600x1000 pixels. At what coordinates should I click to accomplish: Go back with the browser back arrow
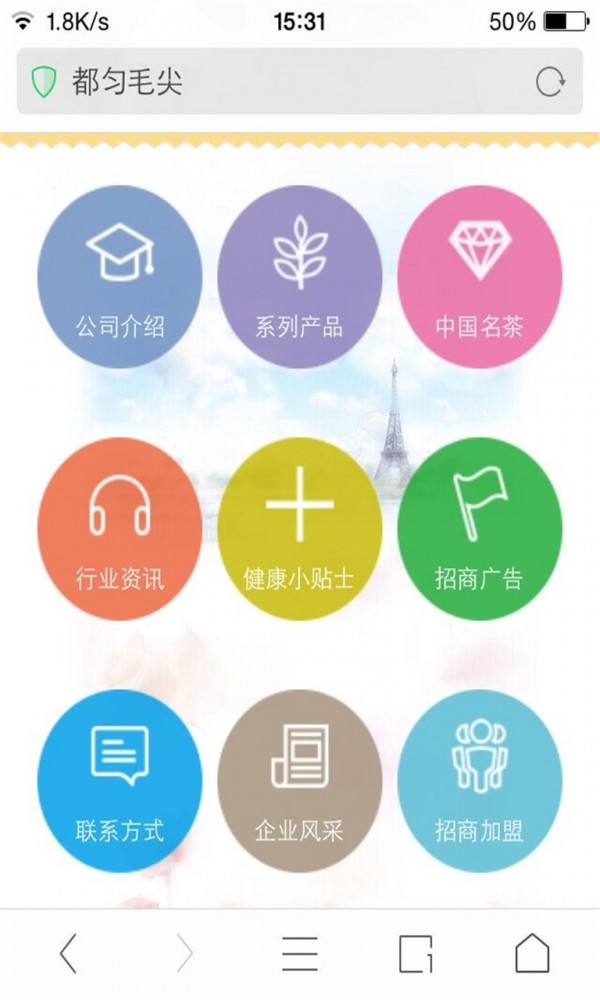68,953
